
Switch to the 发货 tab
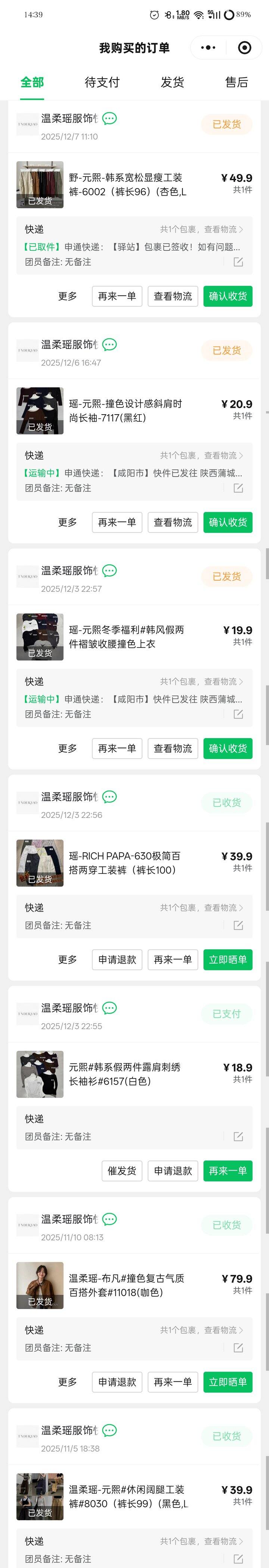pyautogui.click(x=172, y=82)
